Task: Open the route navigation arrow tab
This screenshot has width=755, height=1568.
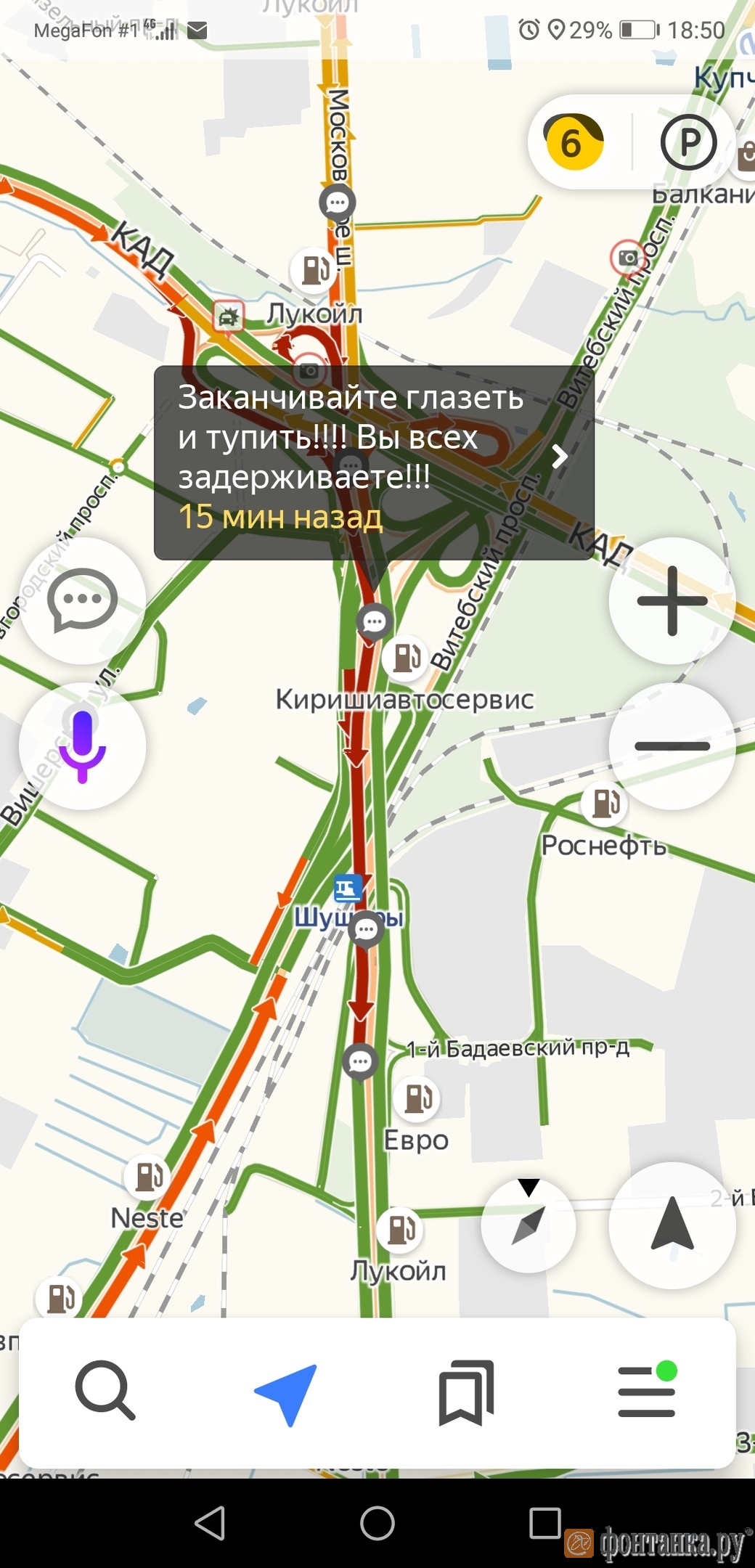Action: [x=287, y=1392]
